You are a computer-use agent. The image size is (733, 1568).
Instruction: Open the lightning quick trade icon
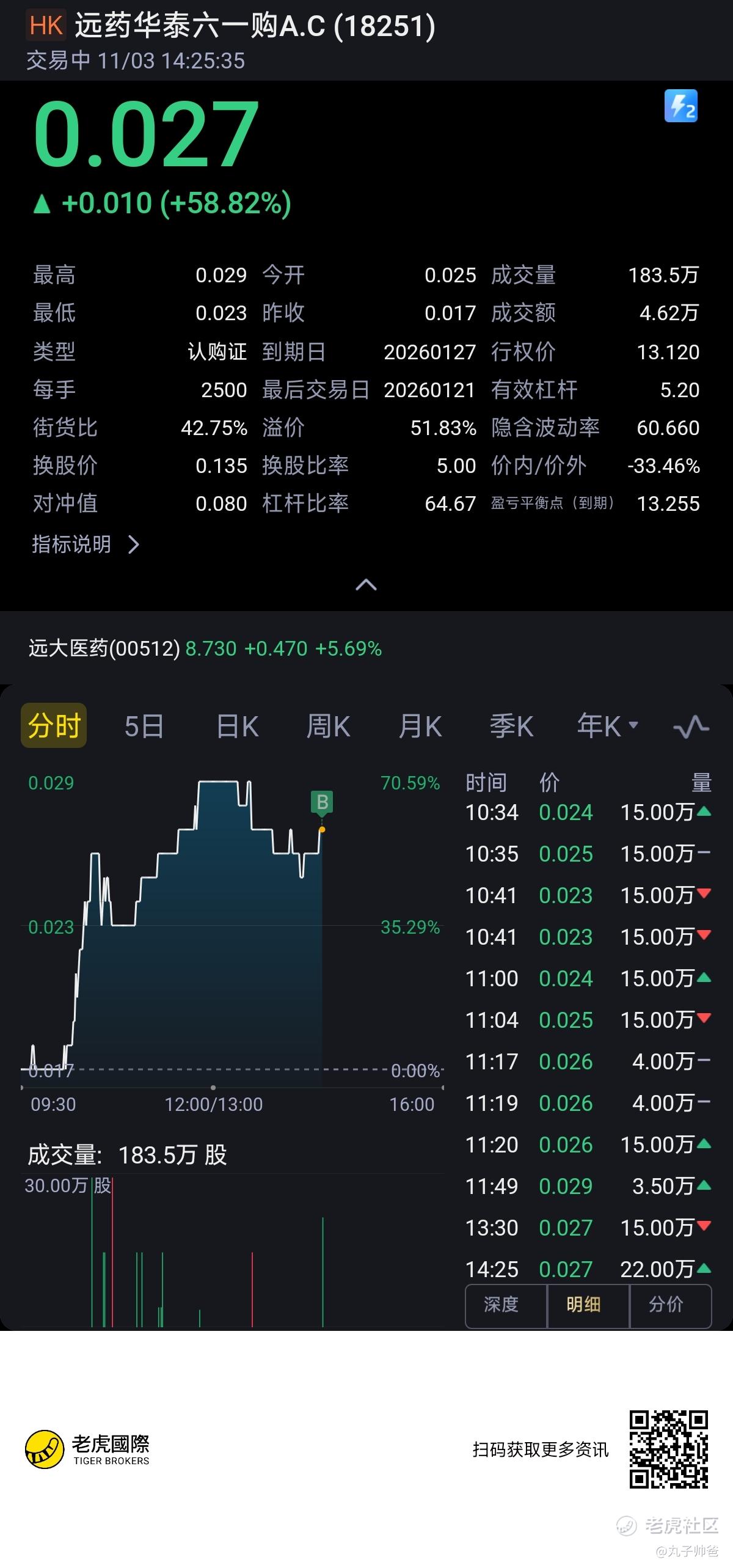pos(680,106)
